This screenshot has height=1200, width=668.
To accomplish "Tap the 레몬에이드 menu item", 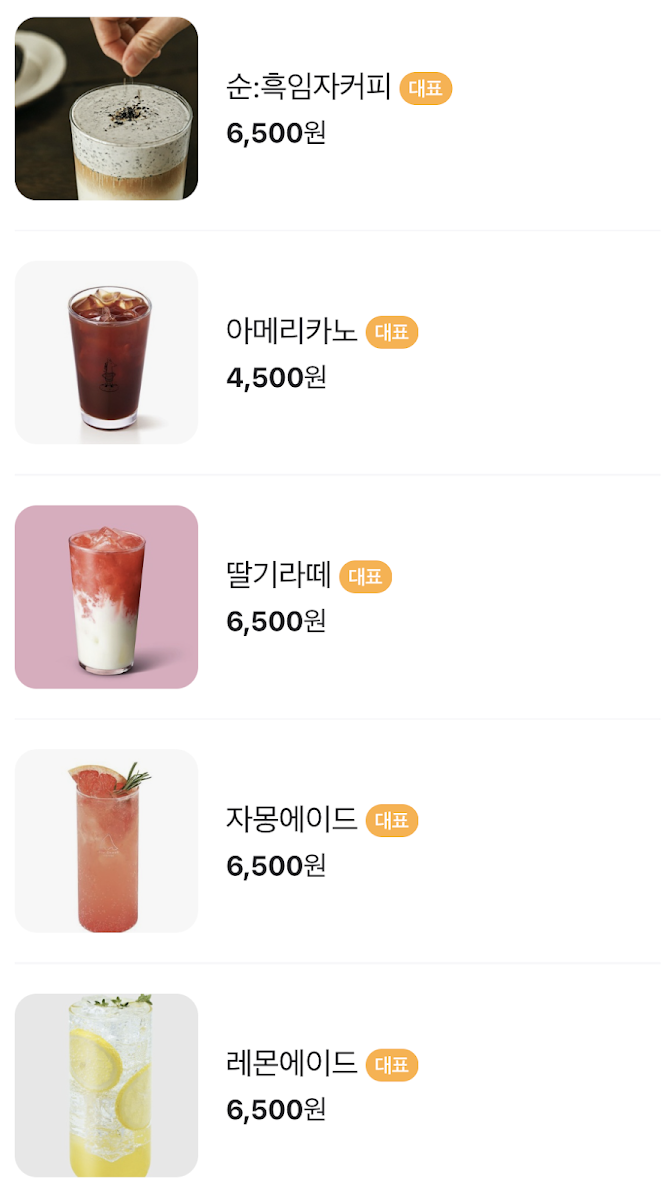I will (291, 1064).
